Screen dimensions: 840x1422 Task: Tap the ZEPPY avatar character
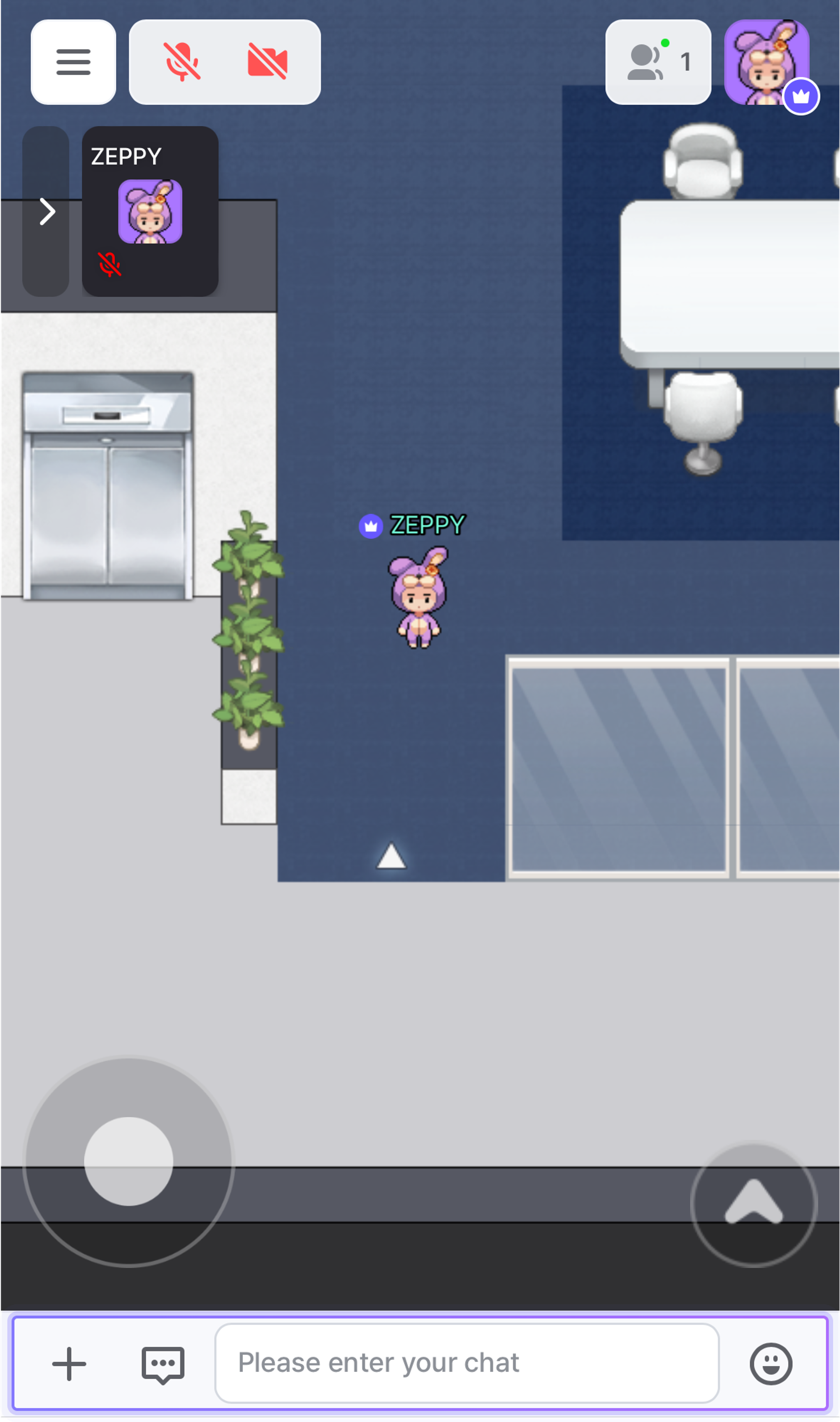pyautogui.click(x=418, y=598)
